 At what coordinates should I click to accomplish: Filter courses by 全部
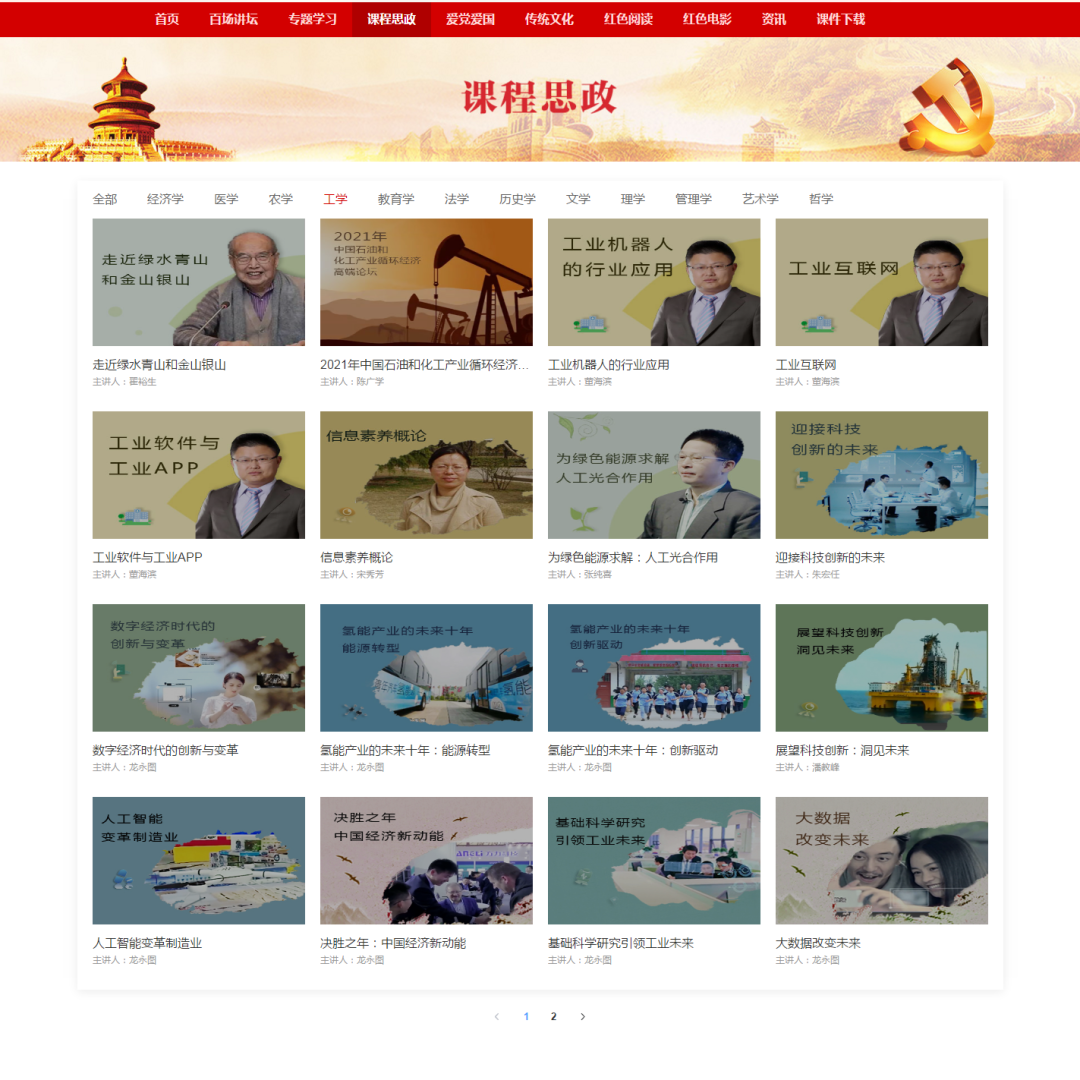(105, 199)
